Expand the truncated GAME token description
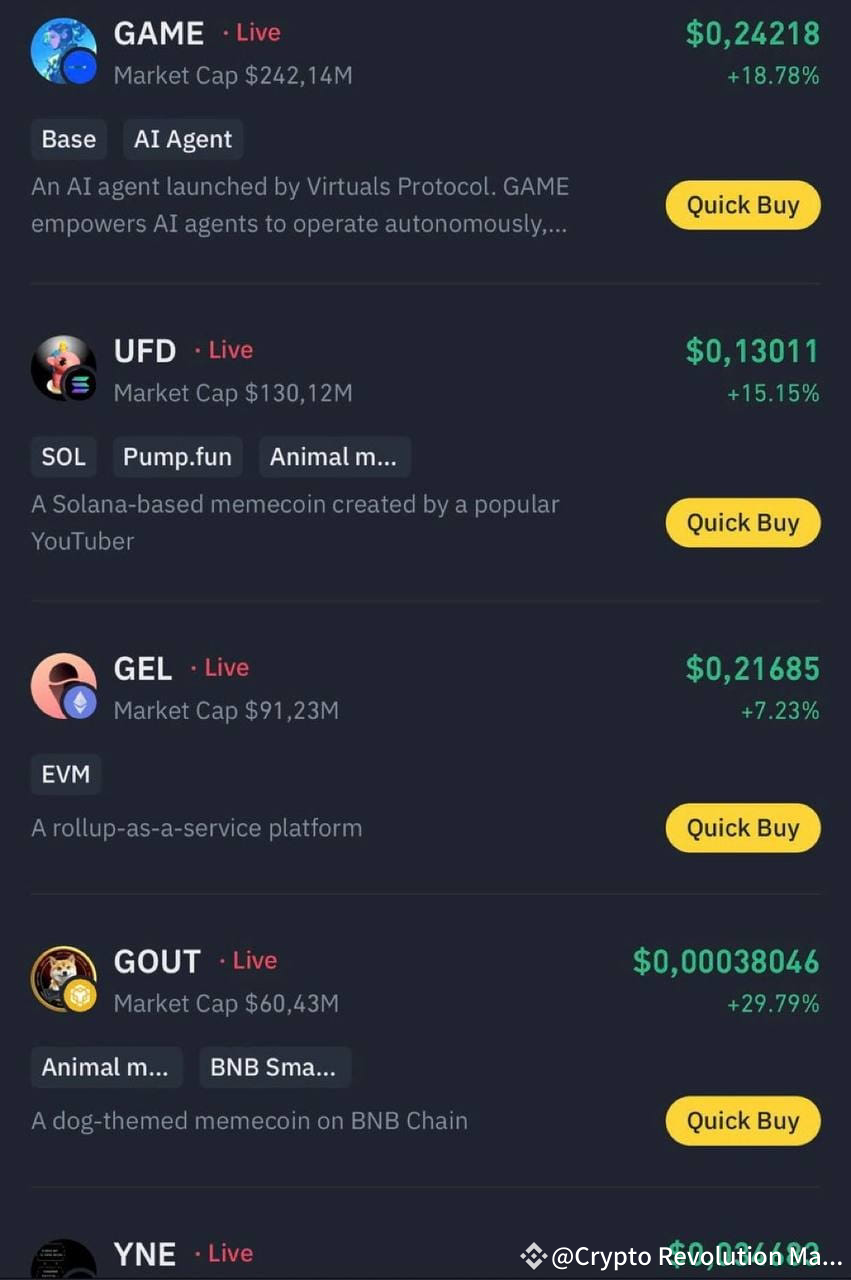 [299, 205]
